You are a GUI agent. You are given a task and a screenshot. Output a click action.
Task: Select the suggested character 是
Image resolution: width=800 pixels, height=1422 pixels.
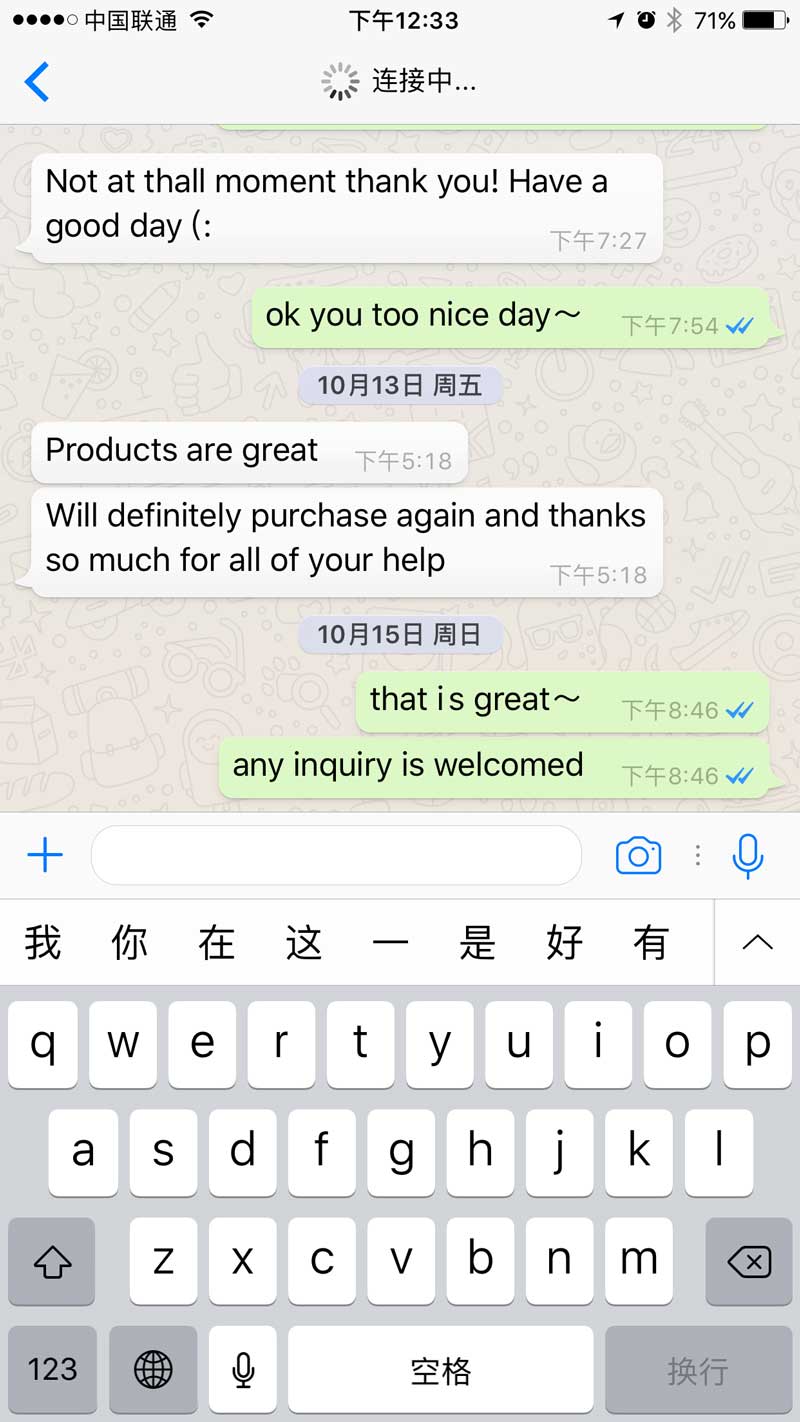[477, 942]
